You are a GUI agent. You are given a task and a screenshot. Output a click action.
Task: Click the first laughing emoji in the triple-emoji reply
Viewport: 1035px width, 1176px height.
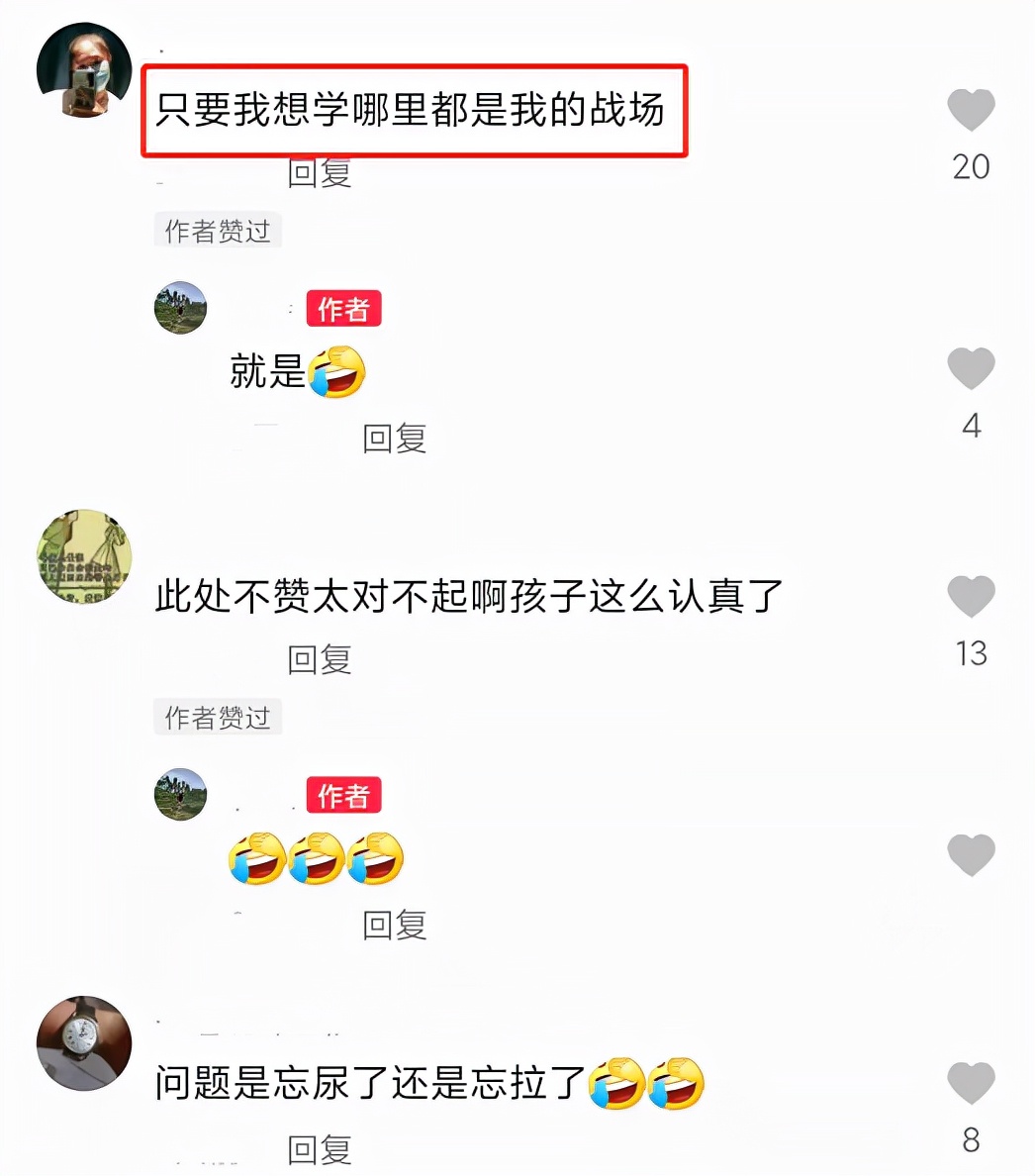[x=257, y=860]
